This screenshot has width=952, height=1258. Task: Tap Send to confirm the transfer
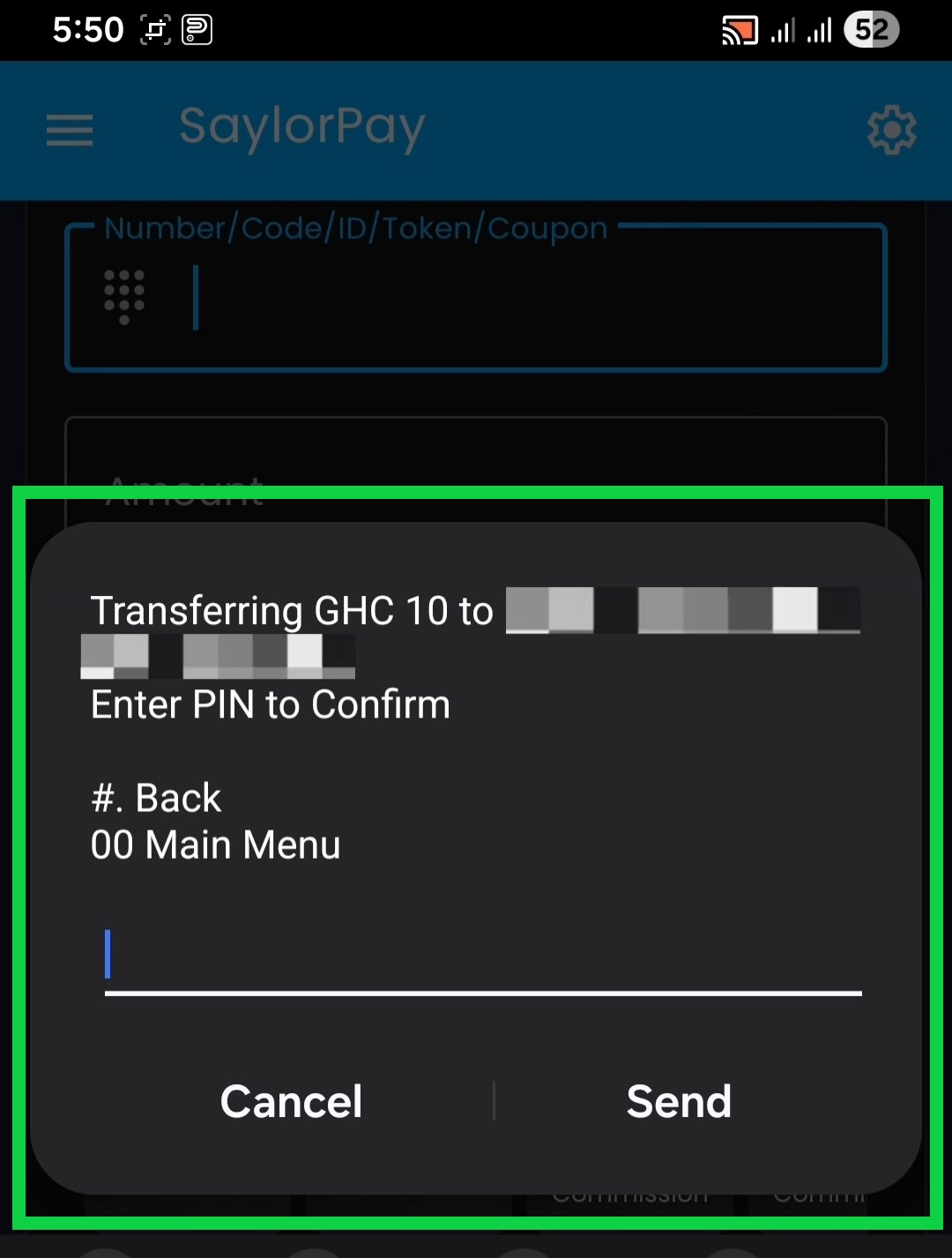point(679,1101)
